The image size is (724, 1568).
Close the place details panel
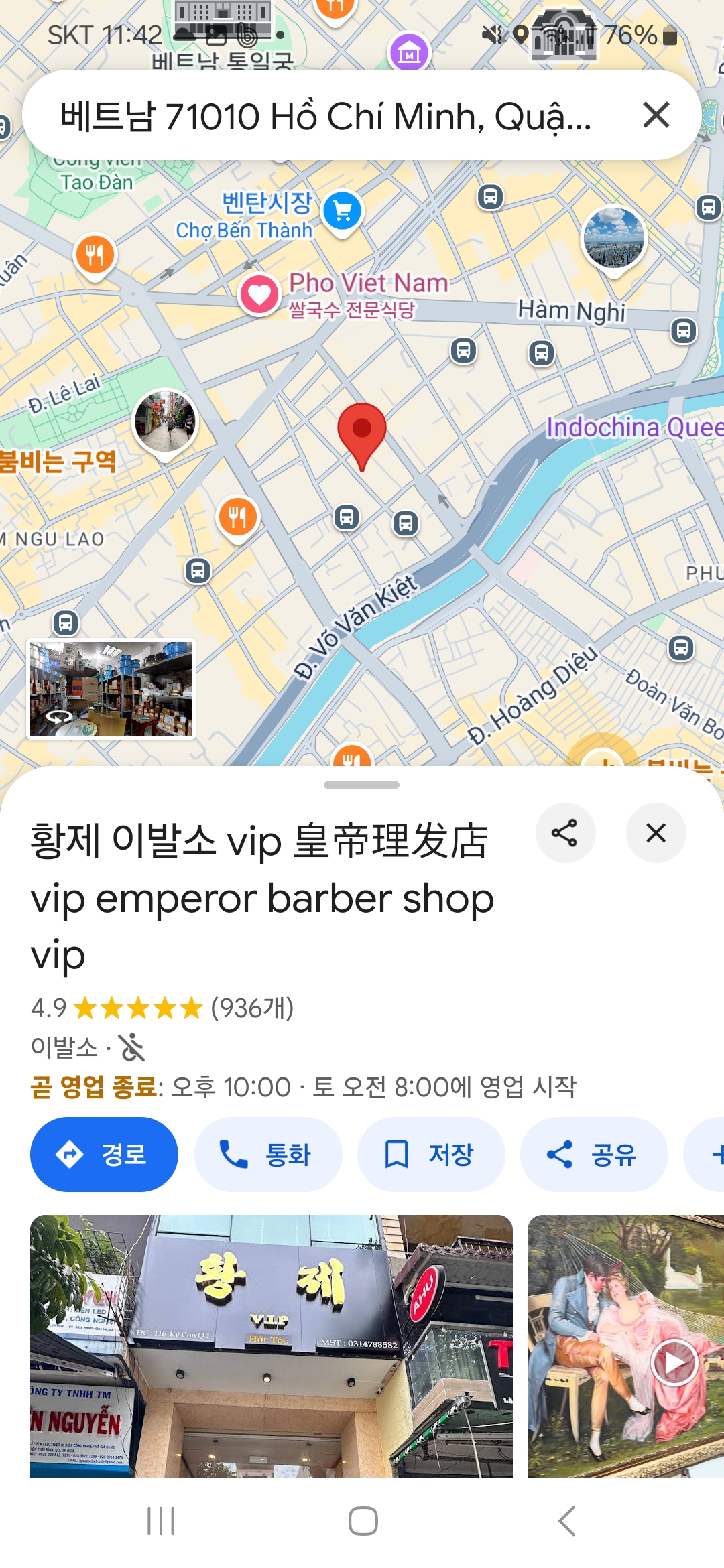[656, 833]
